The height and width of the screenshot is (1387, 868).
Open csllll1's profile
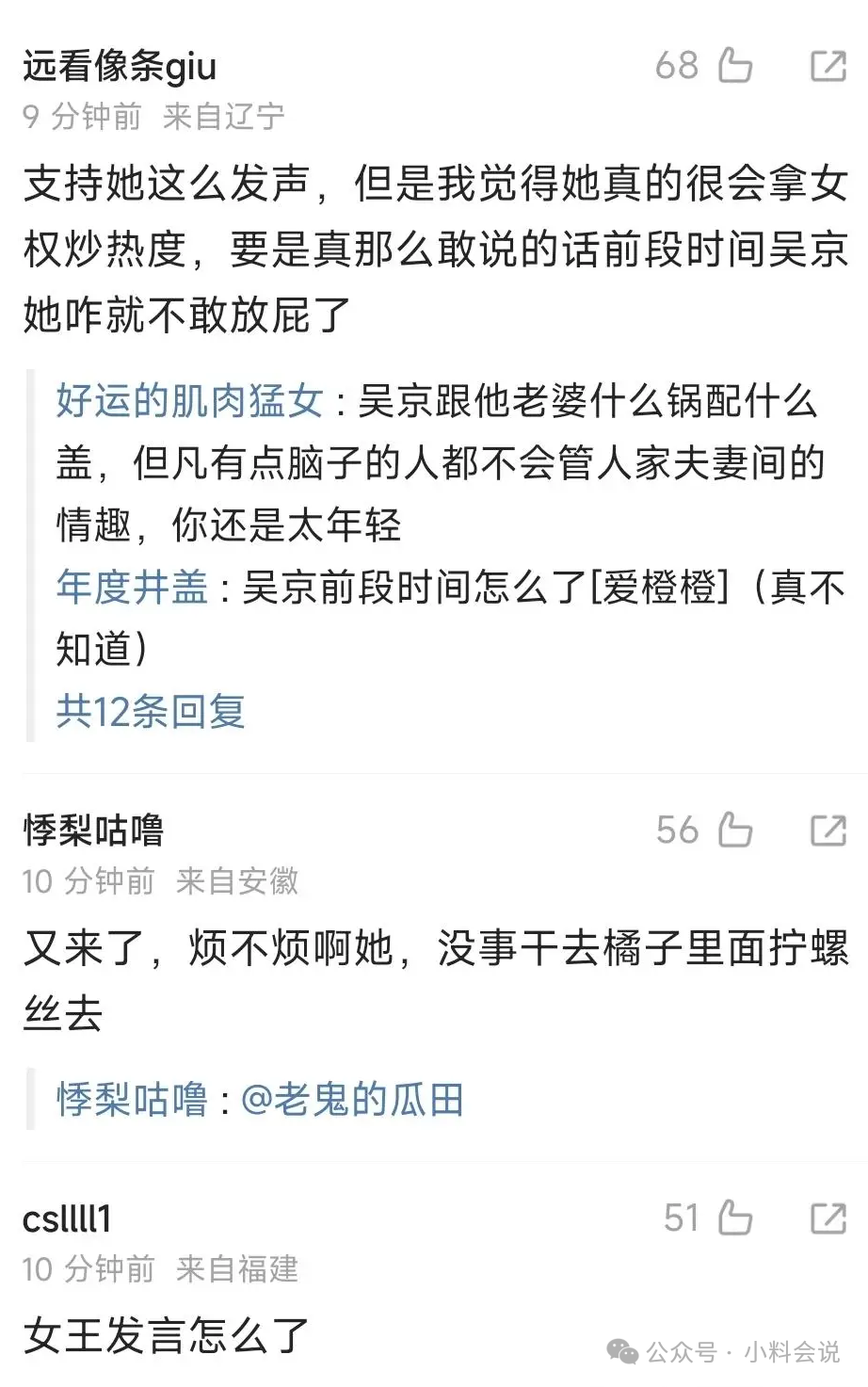tap(67, 1218)
